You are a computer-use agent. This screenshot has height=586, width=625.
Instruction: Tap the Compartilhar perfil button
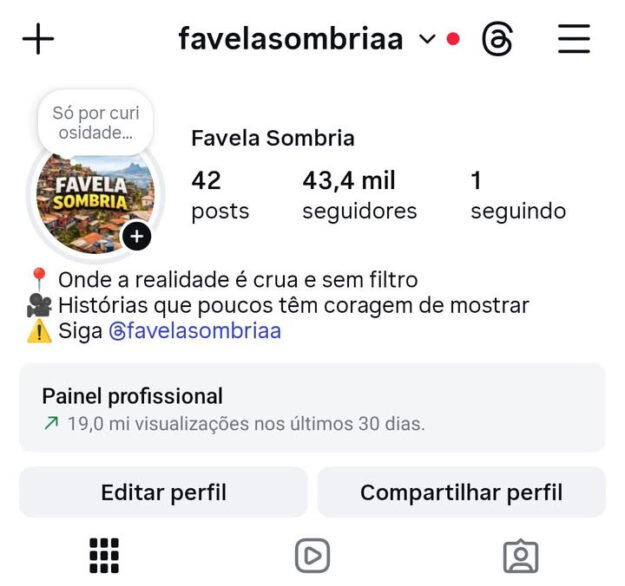click(461, 492)
